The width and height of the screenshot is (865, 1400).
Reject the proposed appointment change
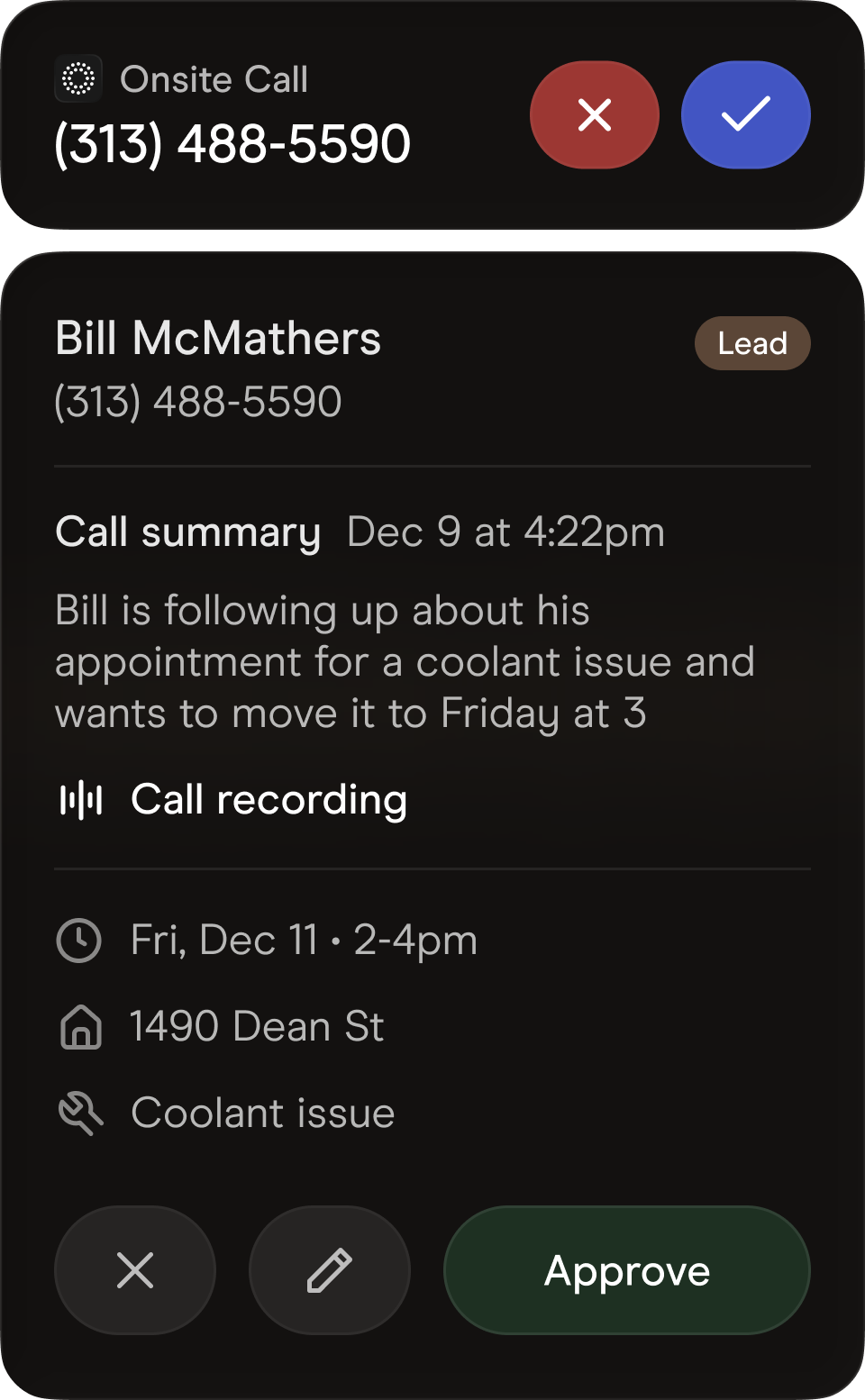135,1270
